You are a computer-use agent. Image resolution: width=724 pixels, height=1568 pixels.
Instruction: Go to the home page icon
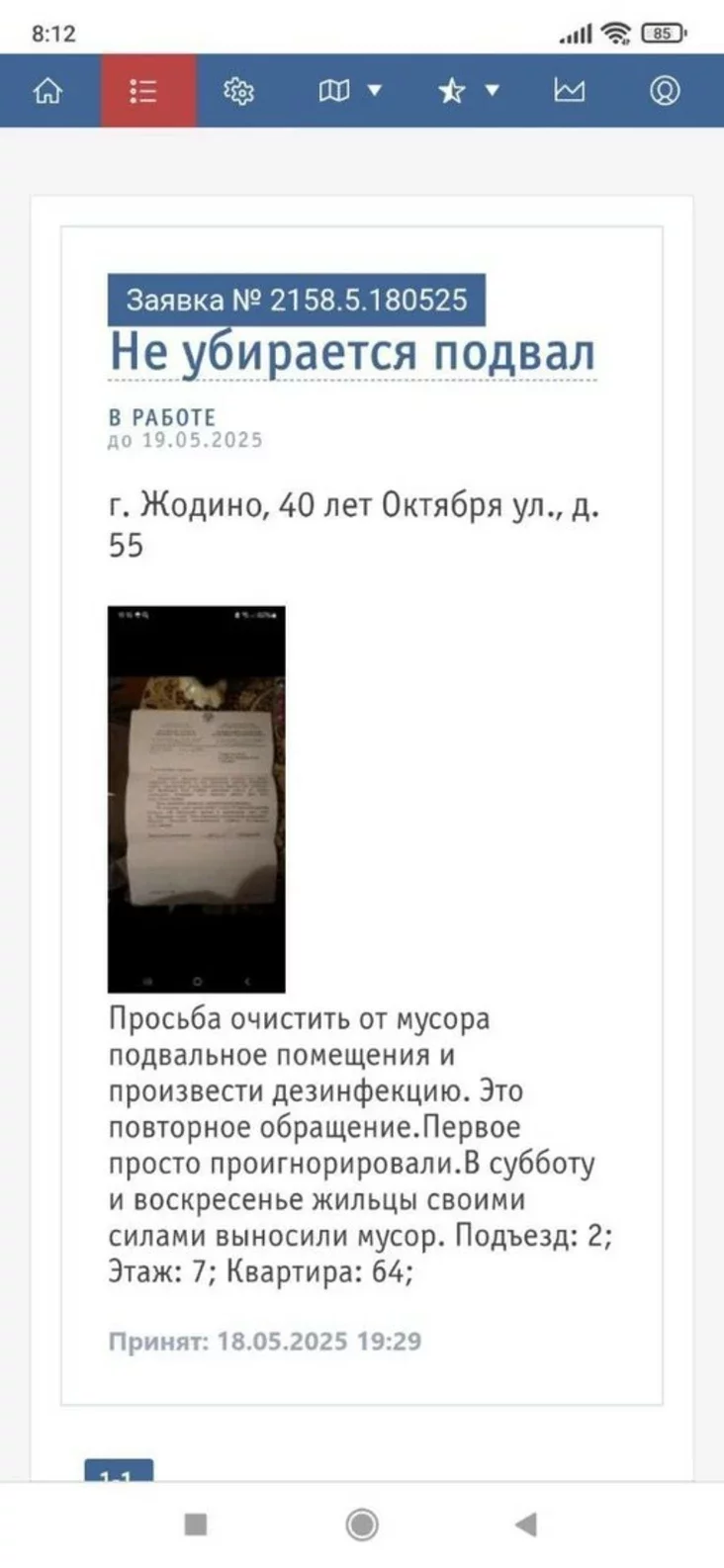(47, 91)
